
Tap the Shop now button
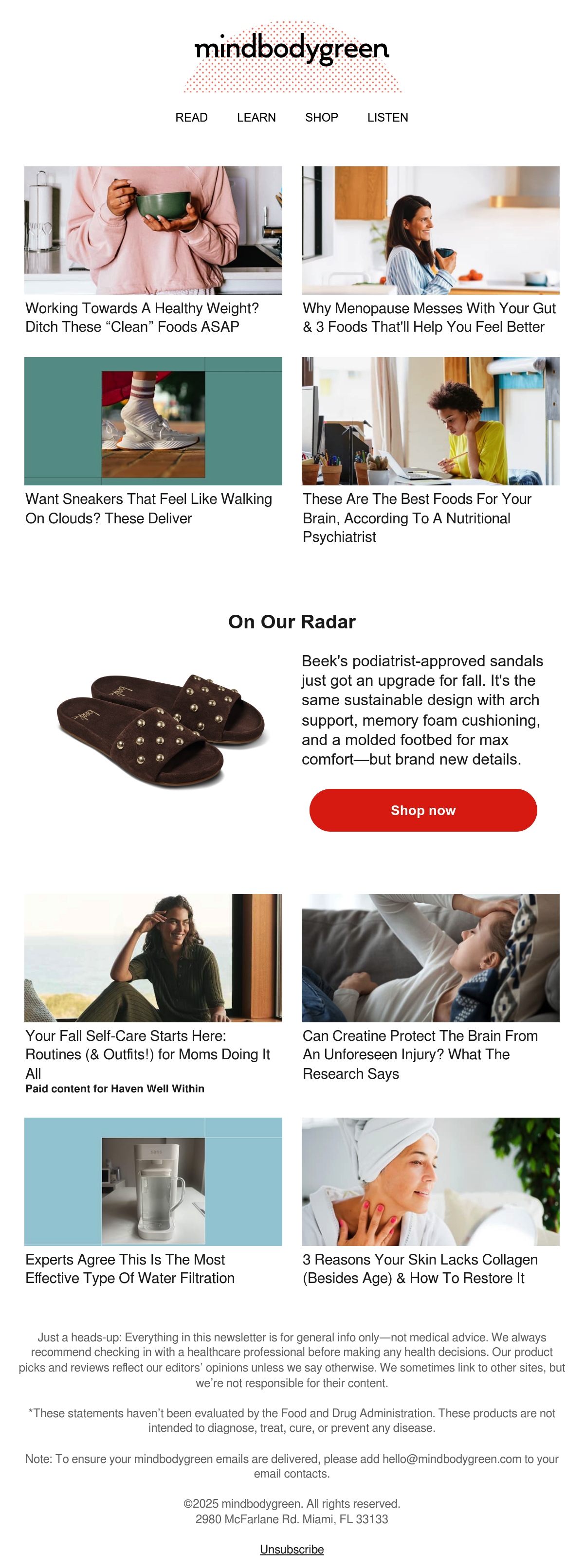pos(423,810)
